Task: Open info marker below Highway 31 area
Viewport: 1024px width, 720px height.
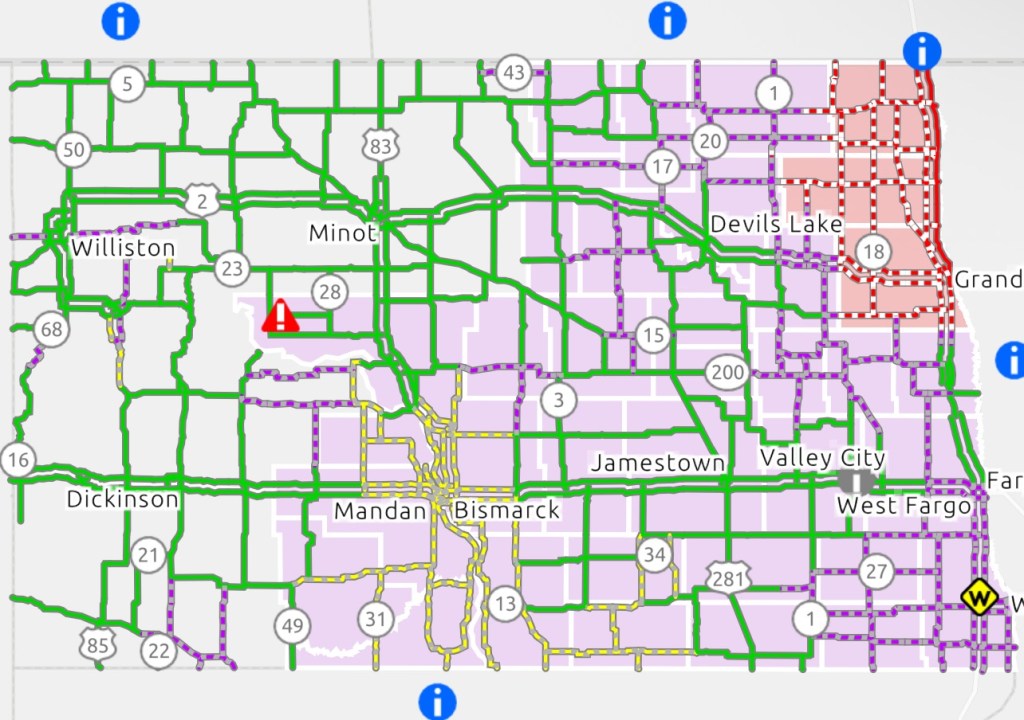Action: 437,701
